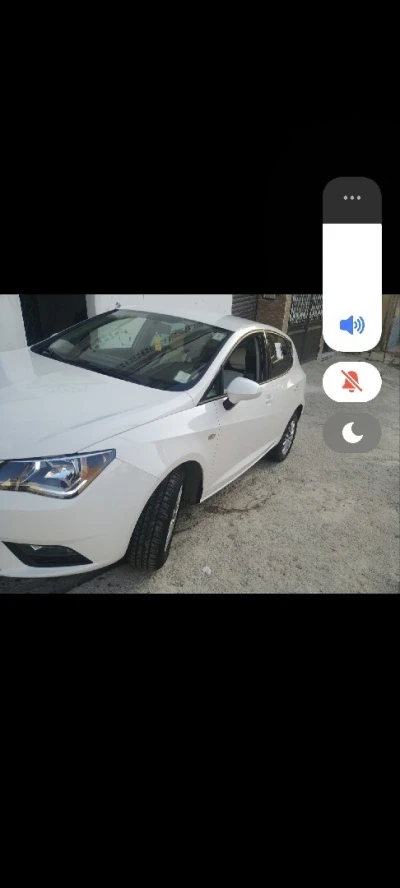Toggle the silent mode bell
The height and width of the screenshot is (888, 400).
(352, 382)
